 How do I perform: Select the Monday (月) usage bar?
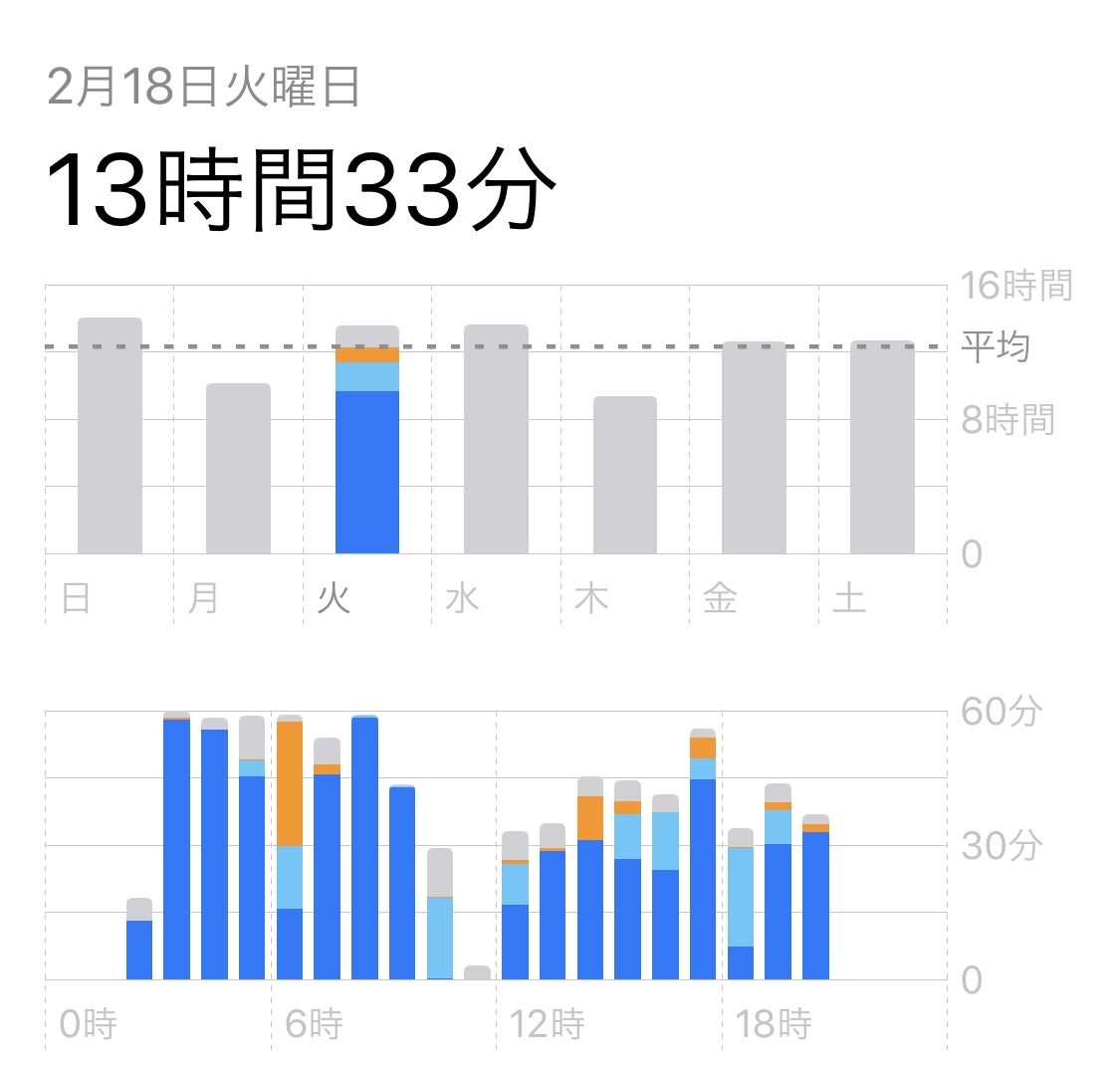coord(239,469)
